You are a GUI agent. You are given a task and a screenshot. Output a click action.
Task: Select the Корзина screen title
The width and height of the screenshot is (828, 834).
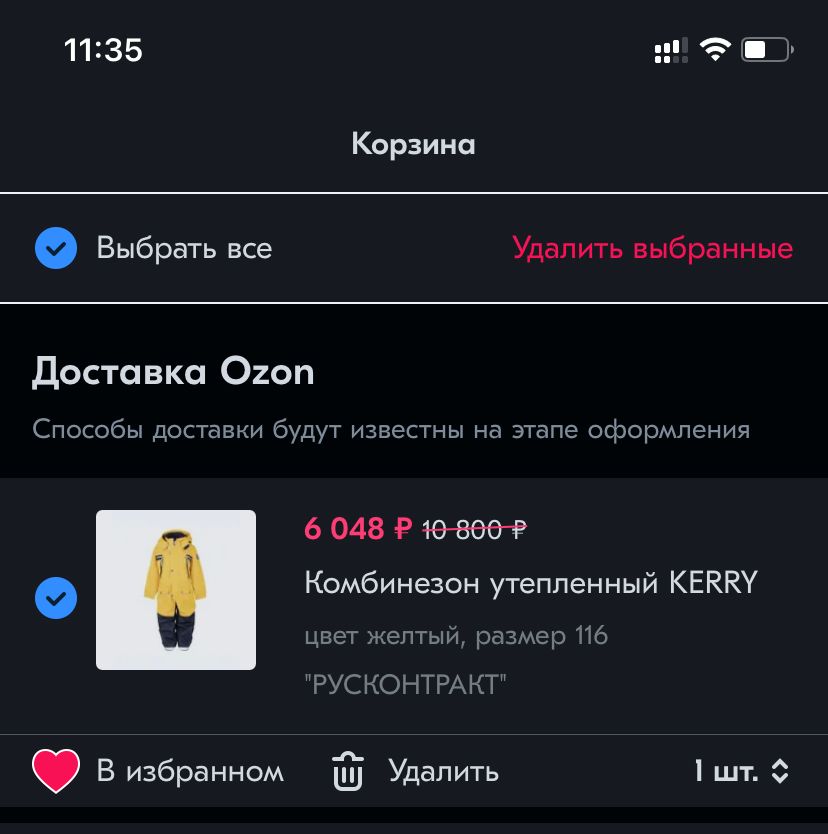413,144
